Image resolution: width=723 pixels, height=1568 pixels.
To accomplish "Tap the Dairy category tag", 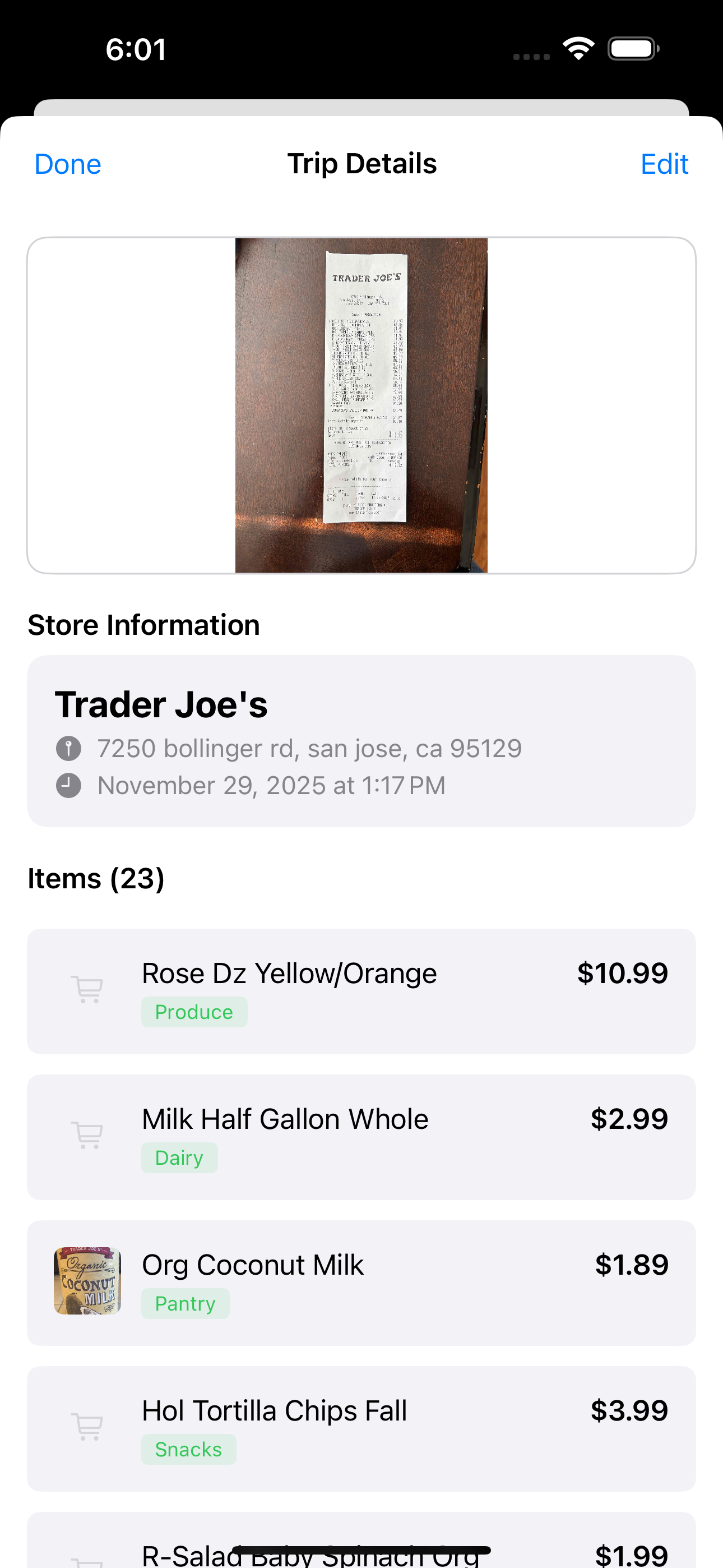I will [179, 1157].
